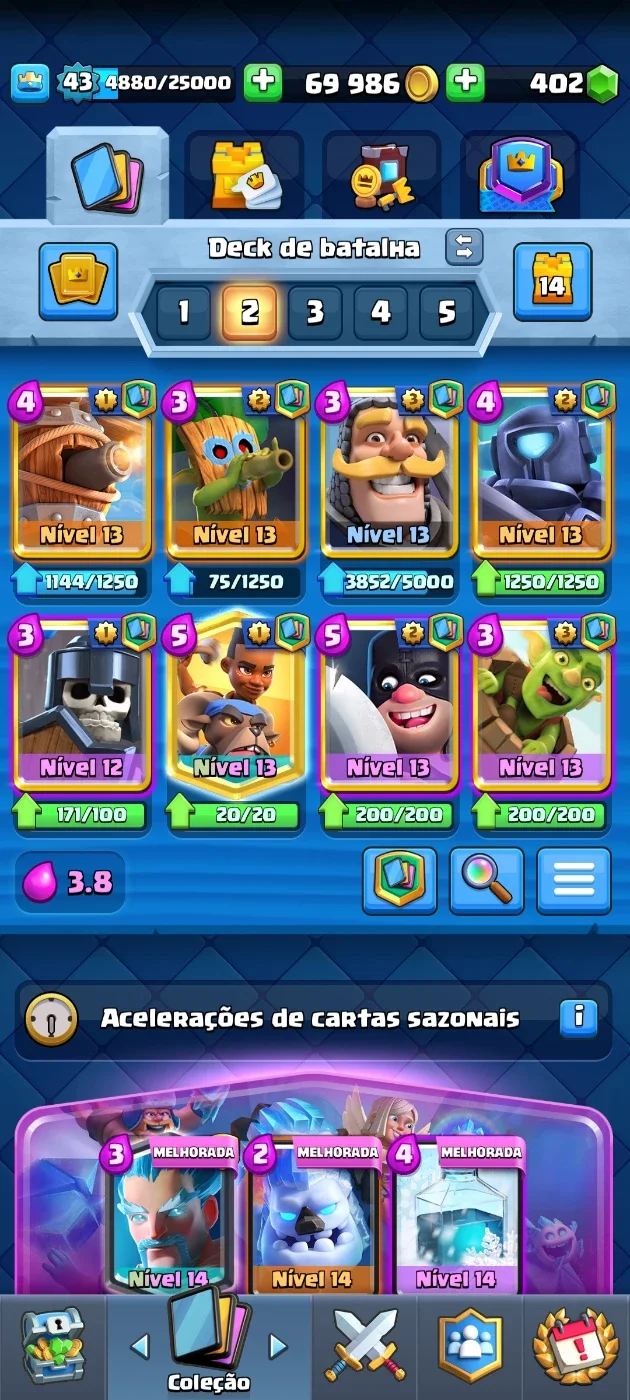Select battle deck number 1
This screenshot has height=1400, width=630.
183,313
